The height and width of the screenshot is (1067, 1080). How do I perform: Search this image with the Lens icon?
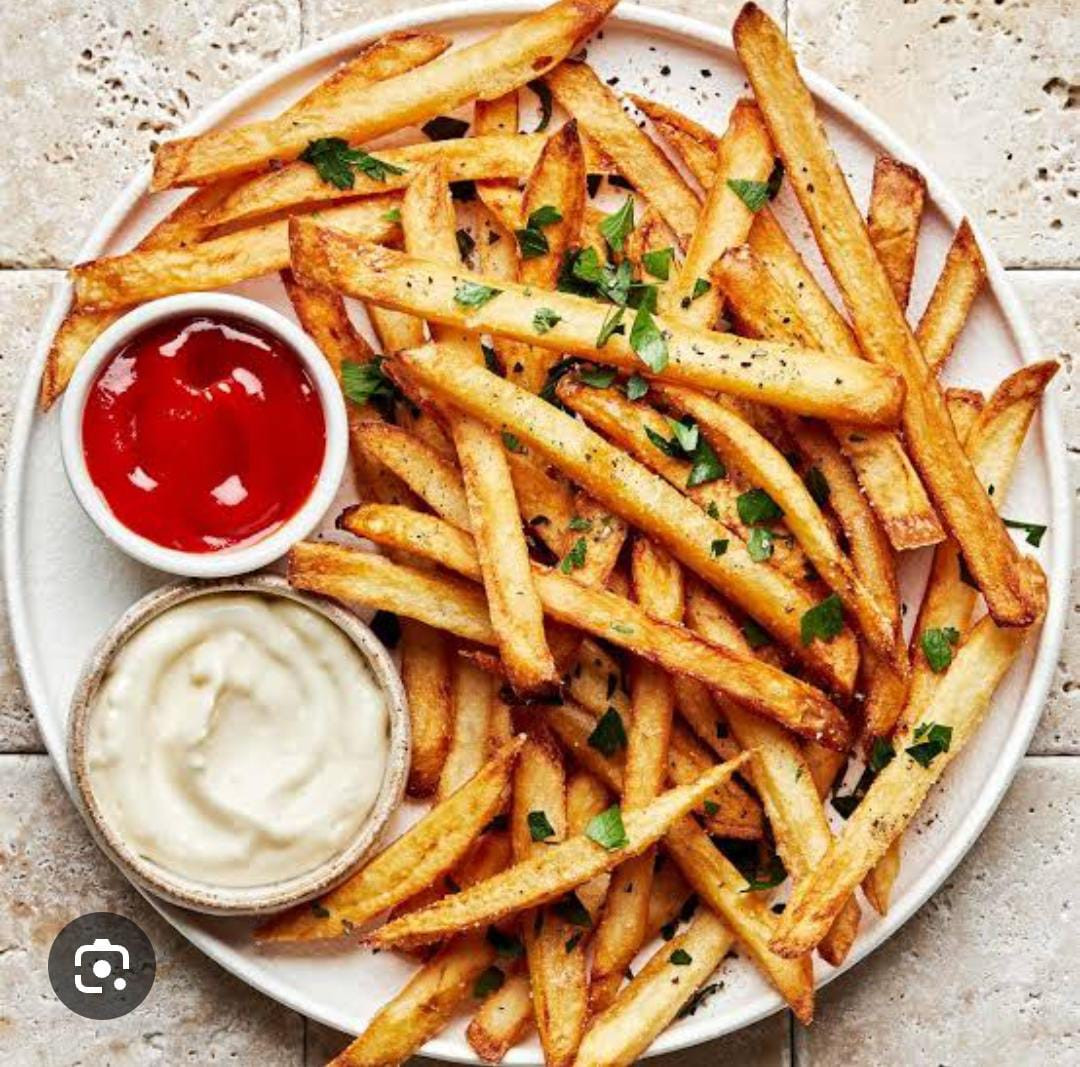[x=102, y=965]
